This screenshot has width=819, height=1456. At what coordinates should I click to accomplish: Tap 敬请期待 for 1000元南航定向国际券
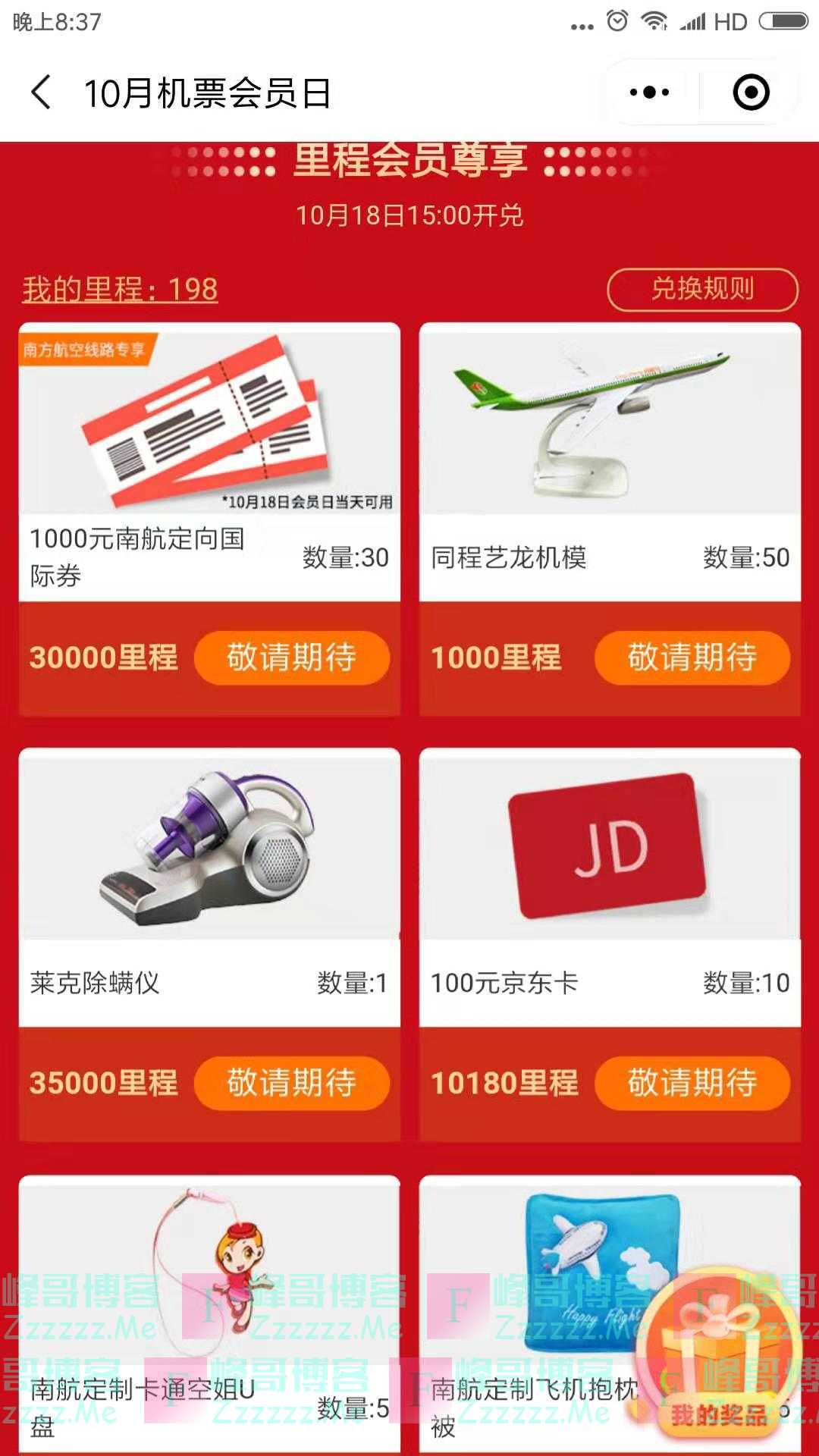(x=292, y=657)
